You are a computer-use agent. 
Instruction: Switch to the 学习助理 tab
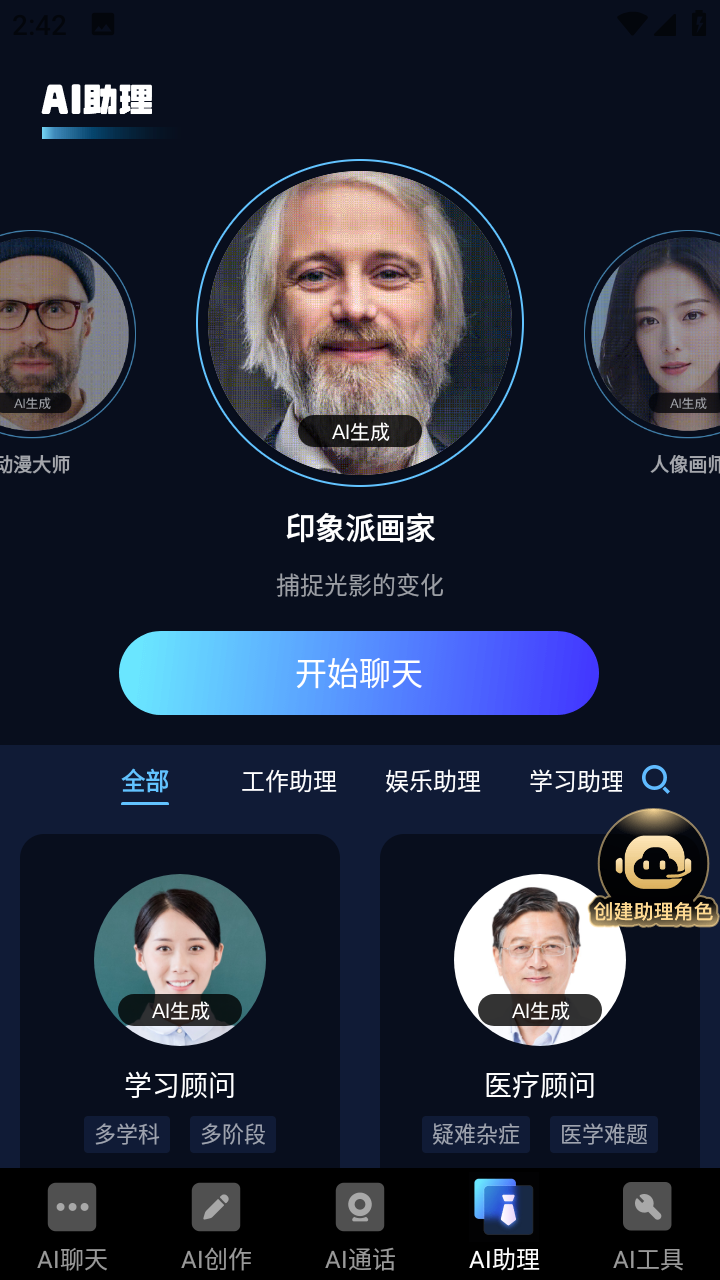tap(576, 781)
